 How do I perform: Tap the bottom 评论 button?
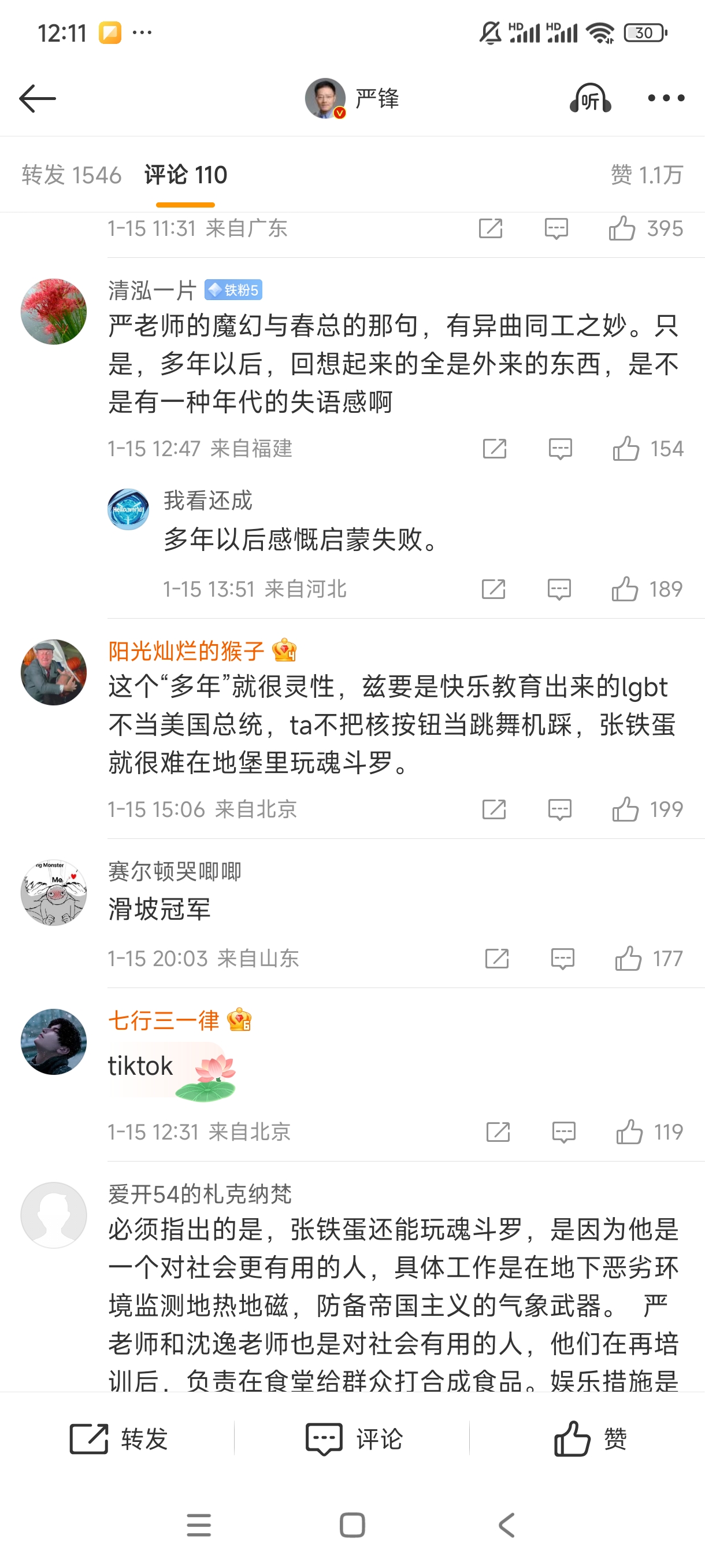(x=353, y=1440)
